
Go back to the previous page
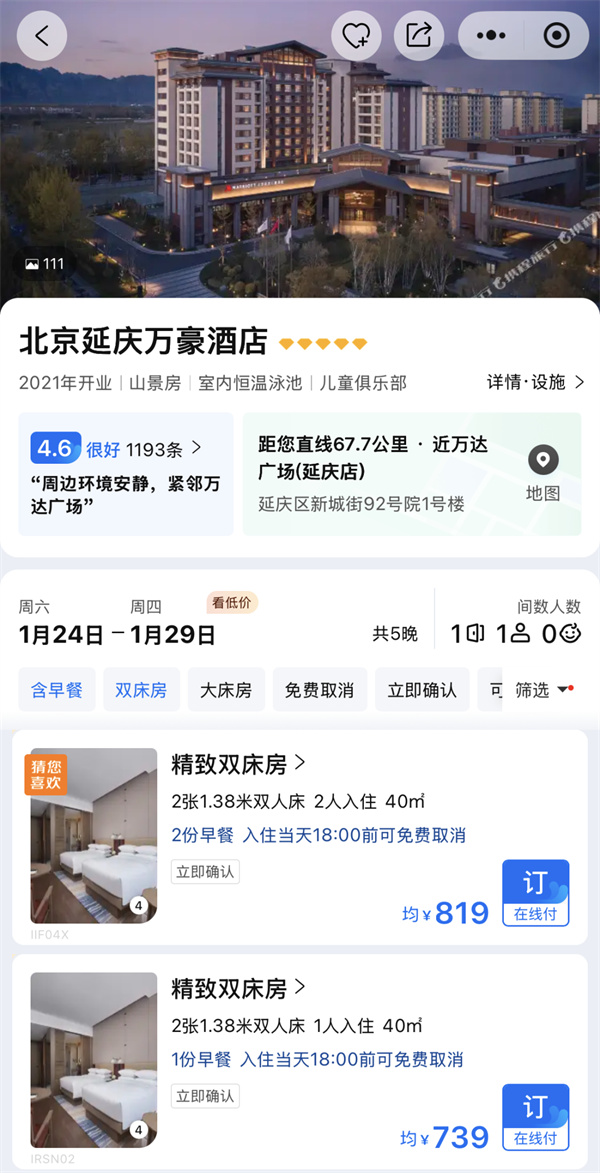point(41,36)
